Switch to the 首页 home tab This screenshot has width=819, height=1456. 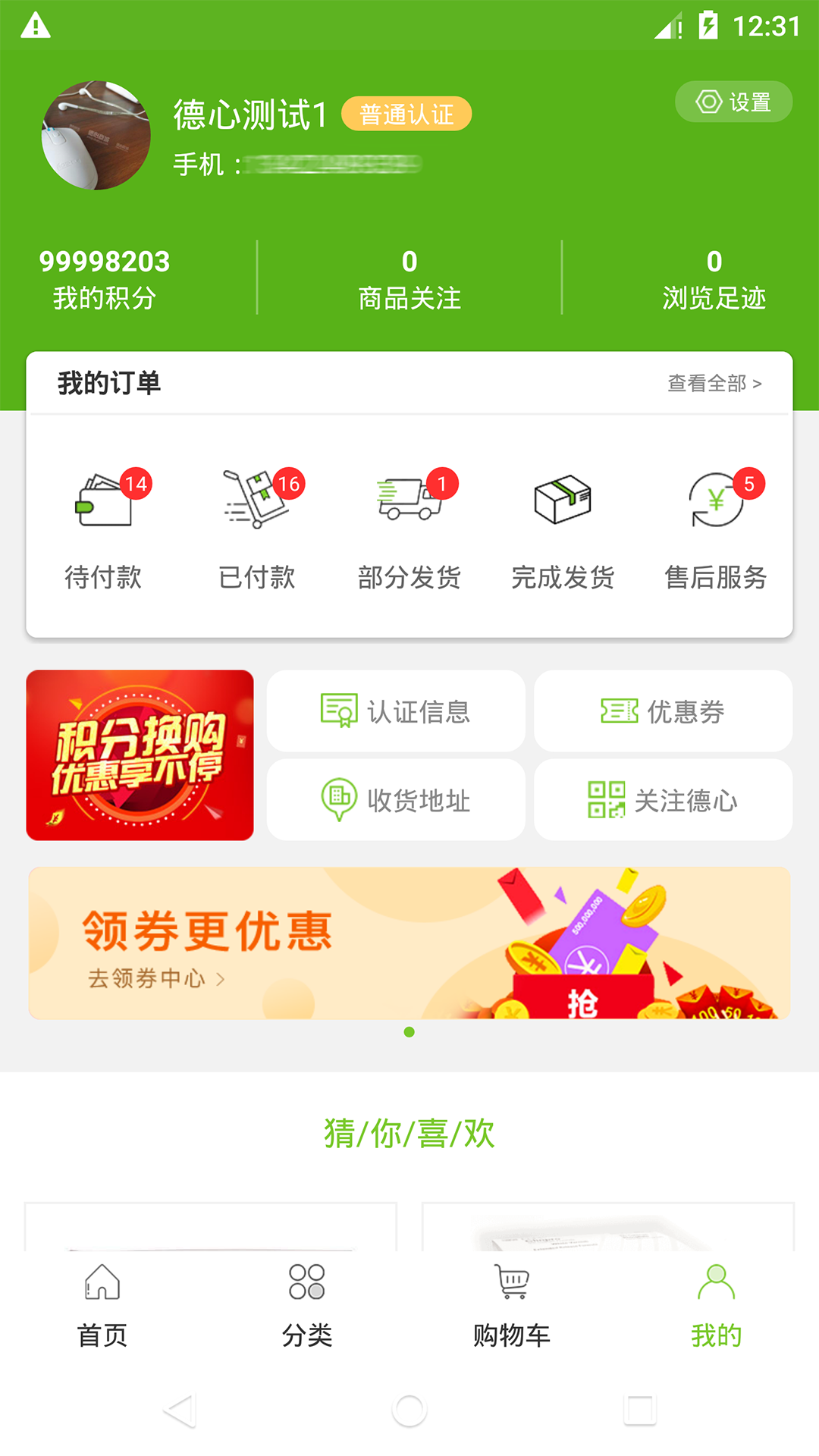point(102,1305)
